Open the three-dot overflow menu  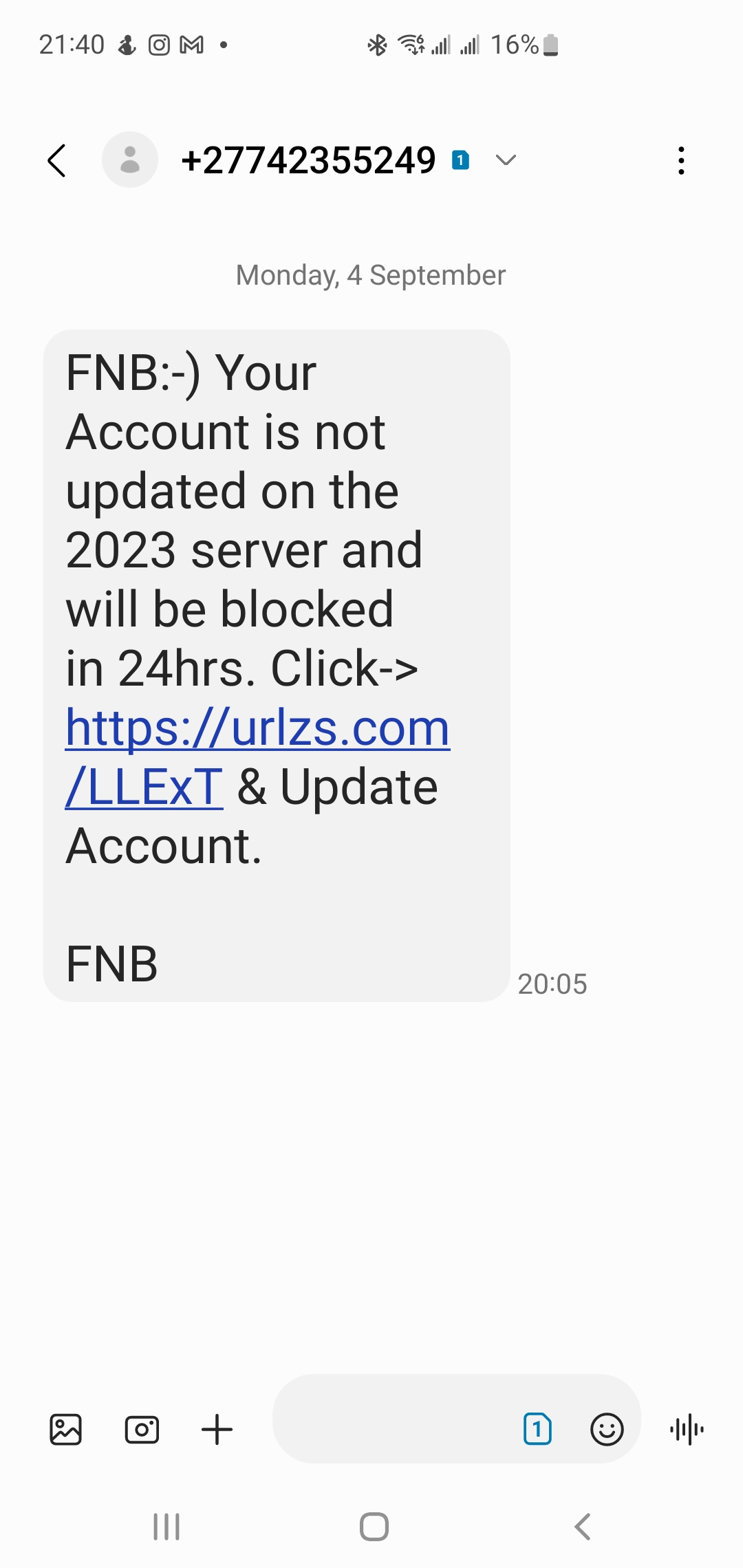pos(681,160)
